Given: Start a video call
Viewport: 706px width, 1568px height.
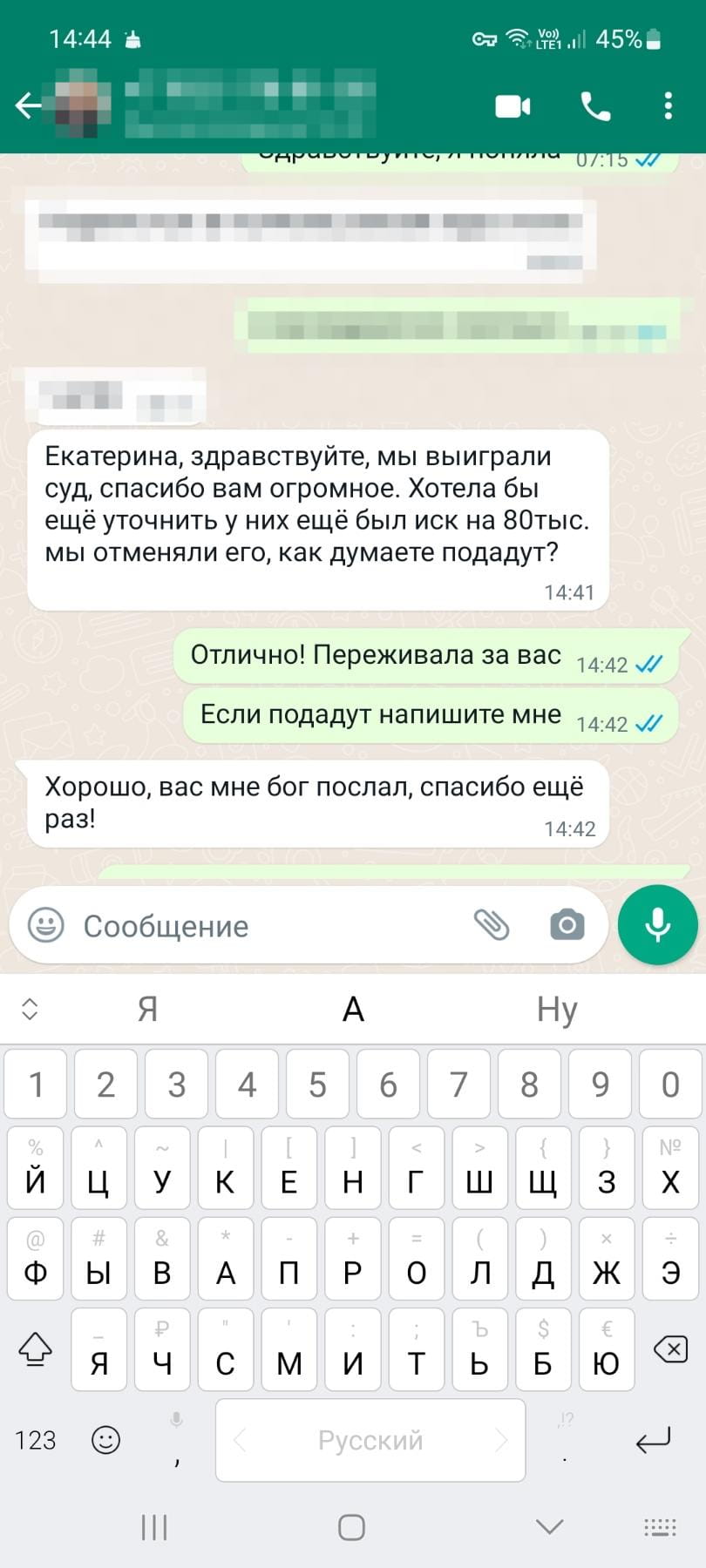Looking at the screenshot, I should click(513, 106).
